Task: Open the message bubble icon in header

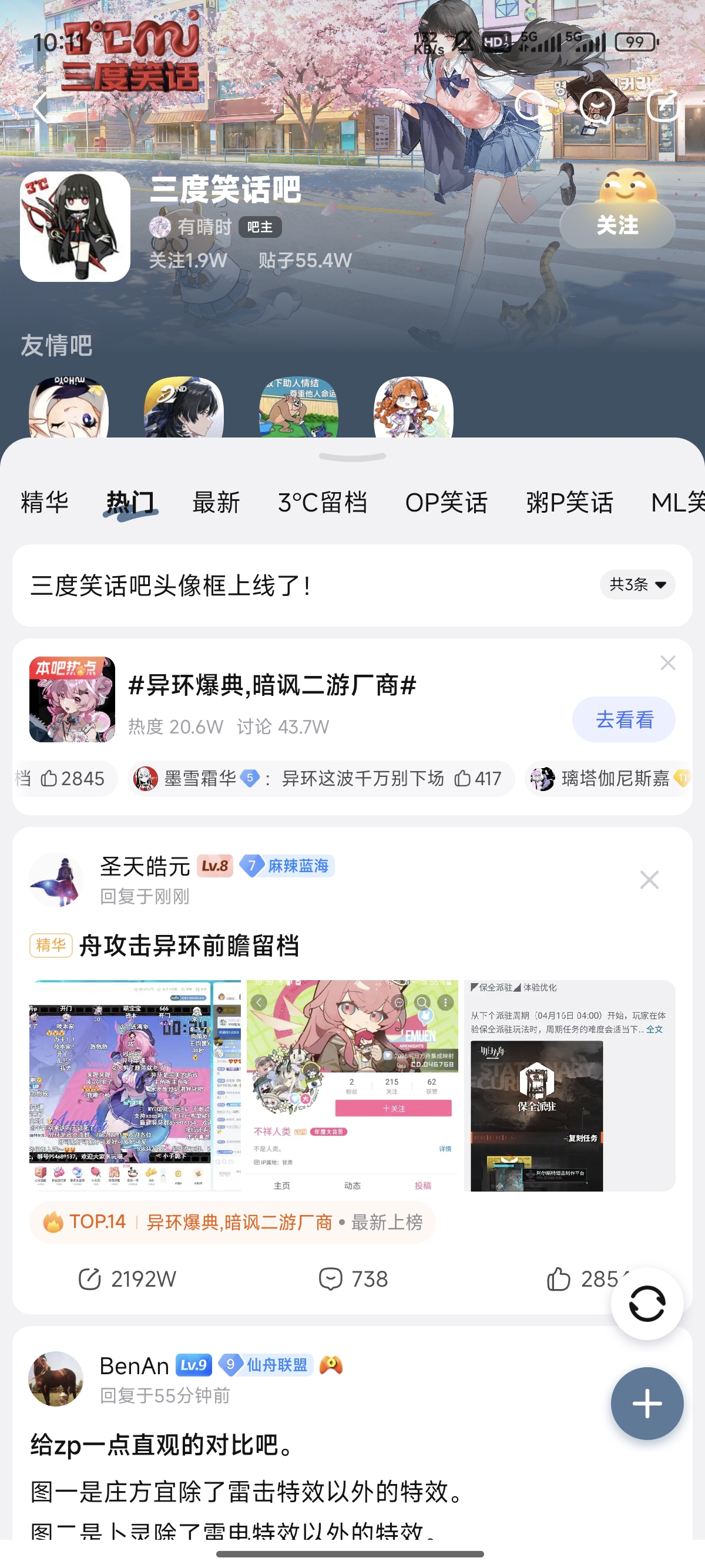Action: click(x=597, y=106)
